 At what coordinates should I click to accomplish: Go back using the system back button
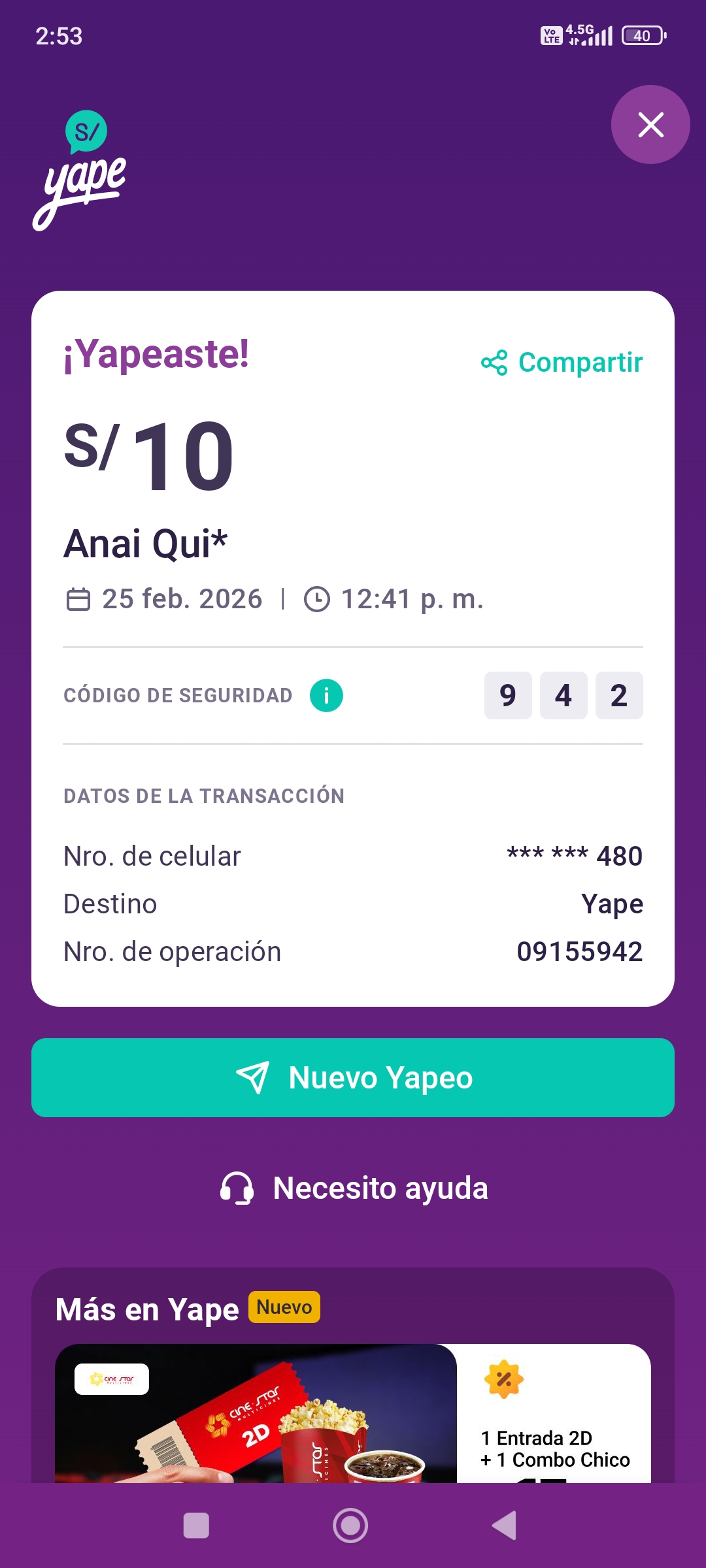[505, 1526]
